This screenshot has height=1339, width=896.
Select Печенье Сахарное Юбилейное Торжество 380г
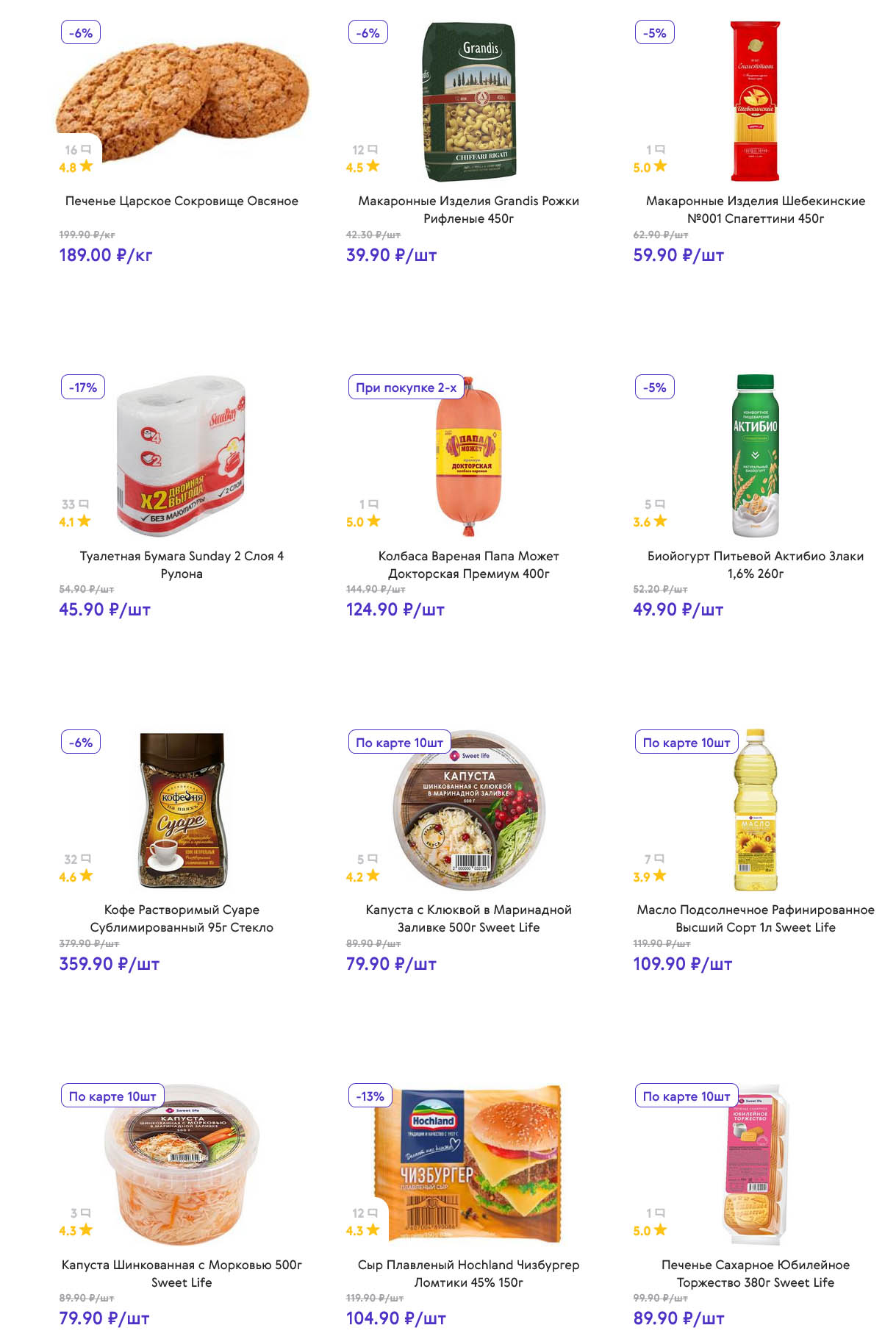tap(755, 1273)
